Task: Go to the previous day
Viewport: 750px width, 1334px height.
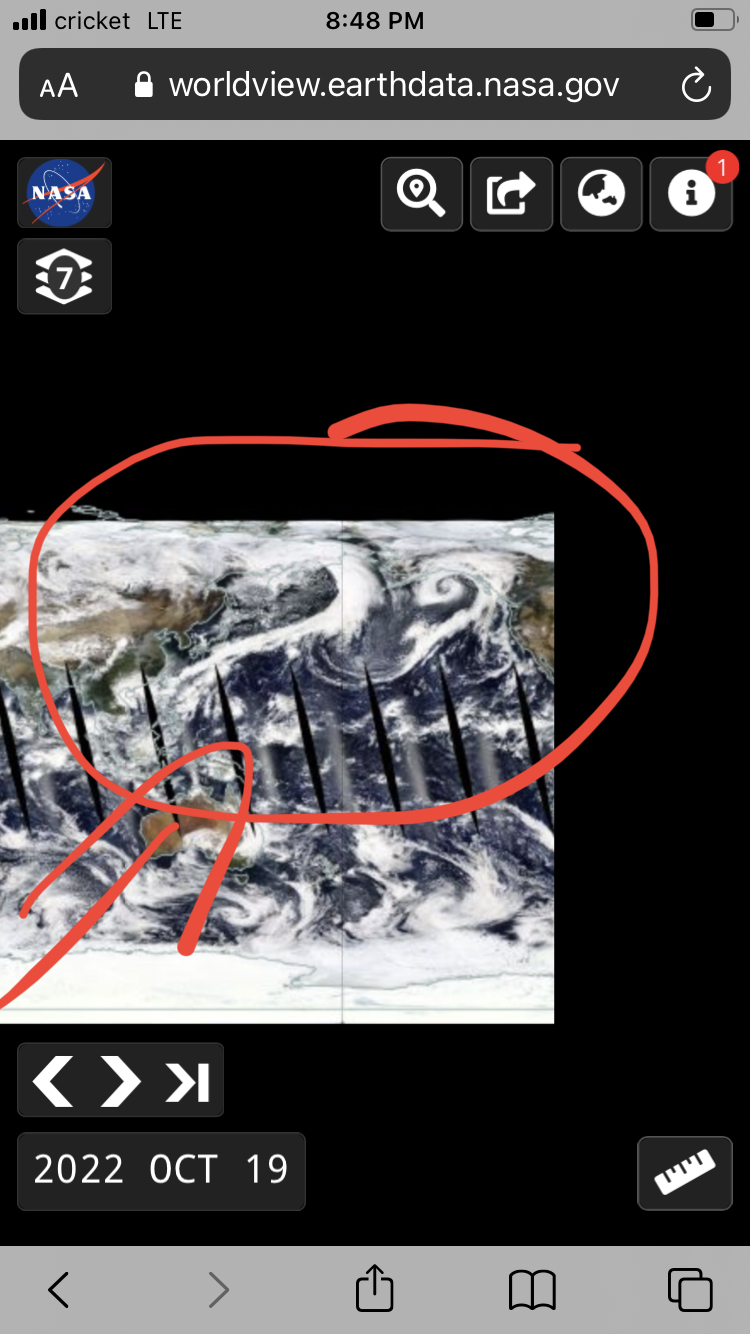Action: point(53,1081)
